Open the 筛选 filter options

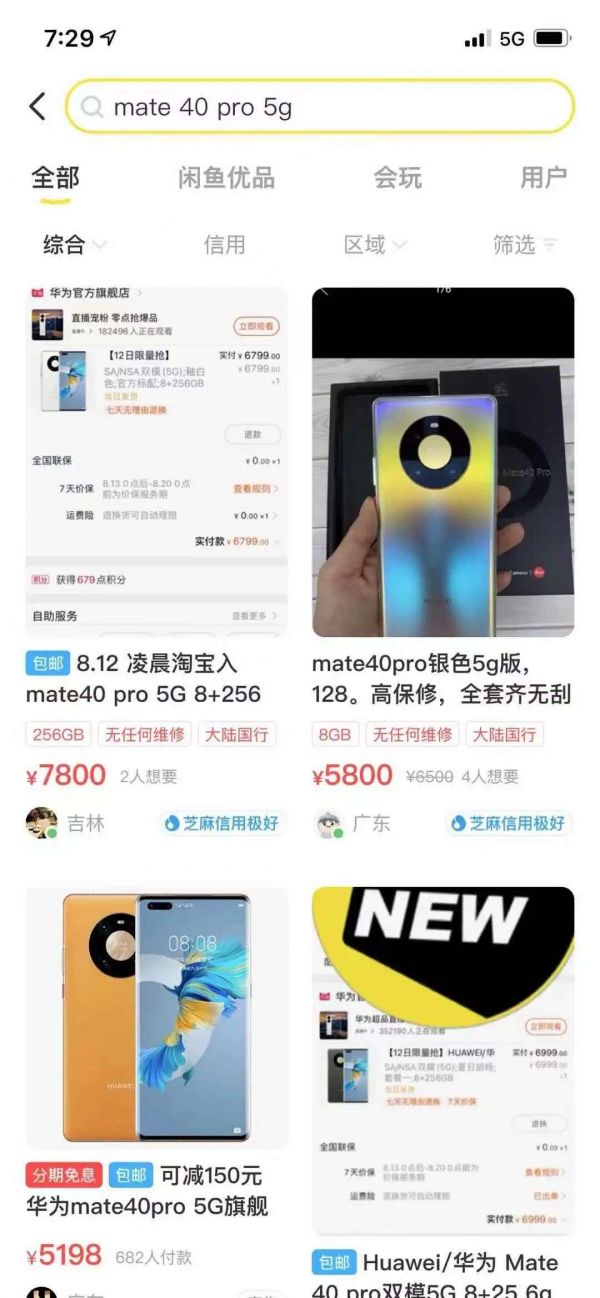pos(524,245)
